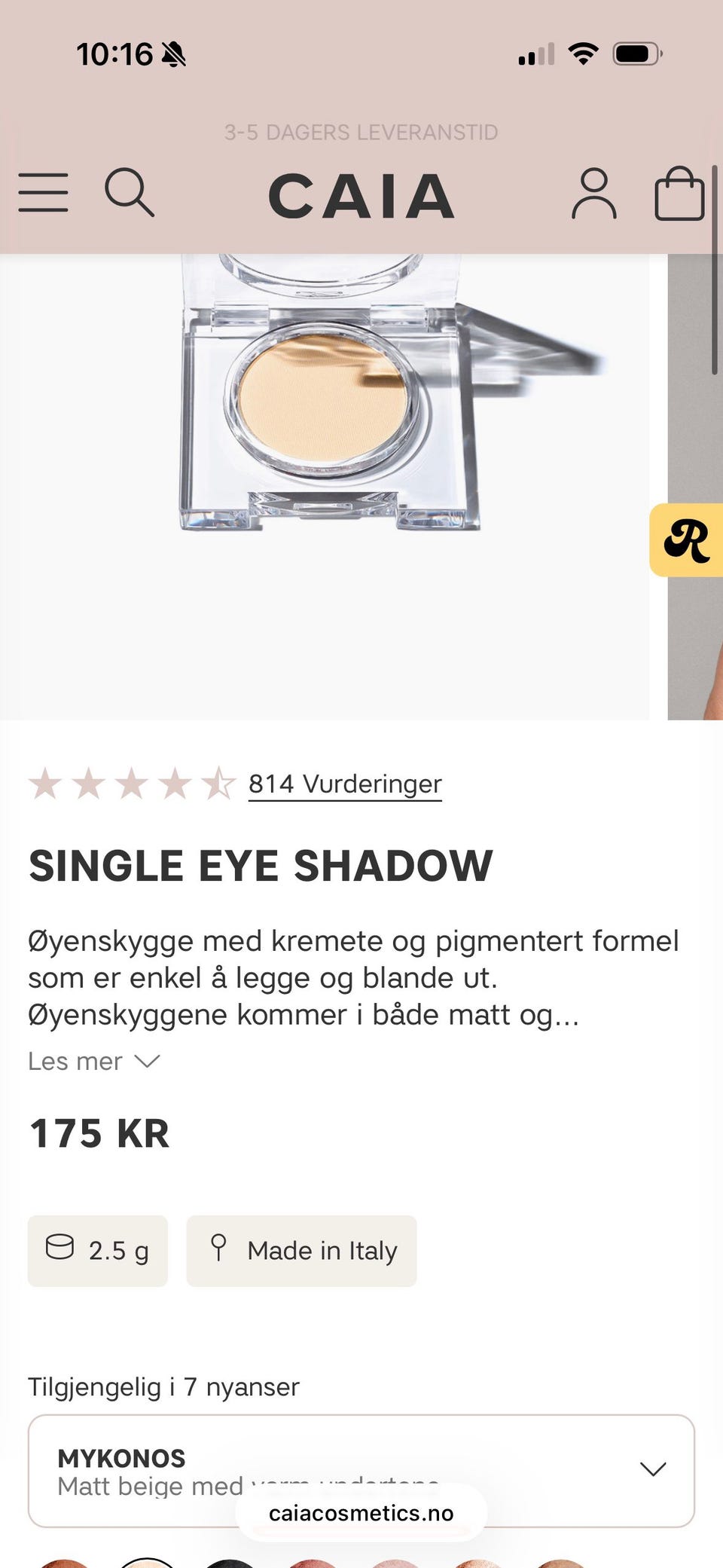Open the 814 Vurderinger reviews link
This screenshot has height=1568, width=723.
click(345, 784)
